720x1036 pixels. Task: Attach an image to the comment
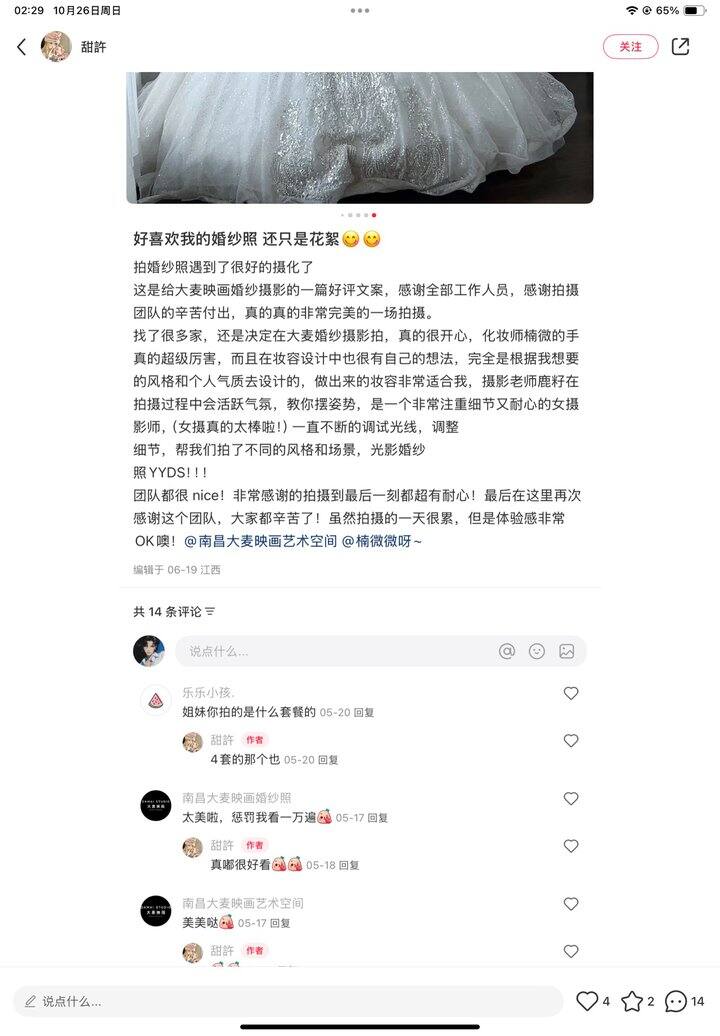click(x=567, y=651)
